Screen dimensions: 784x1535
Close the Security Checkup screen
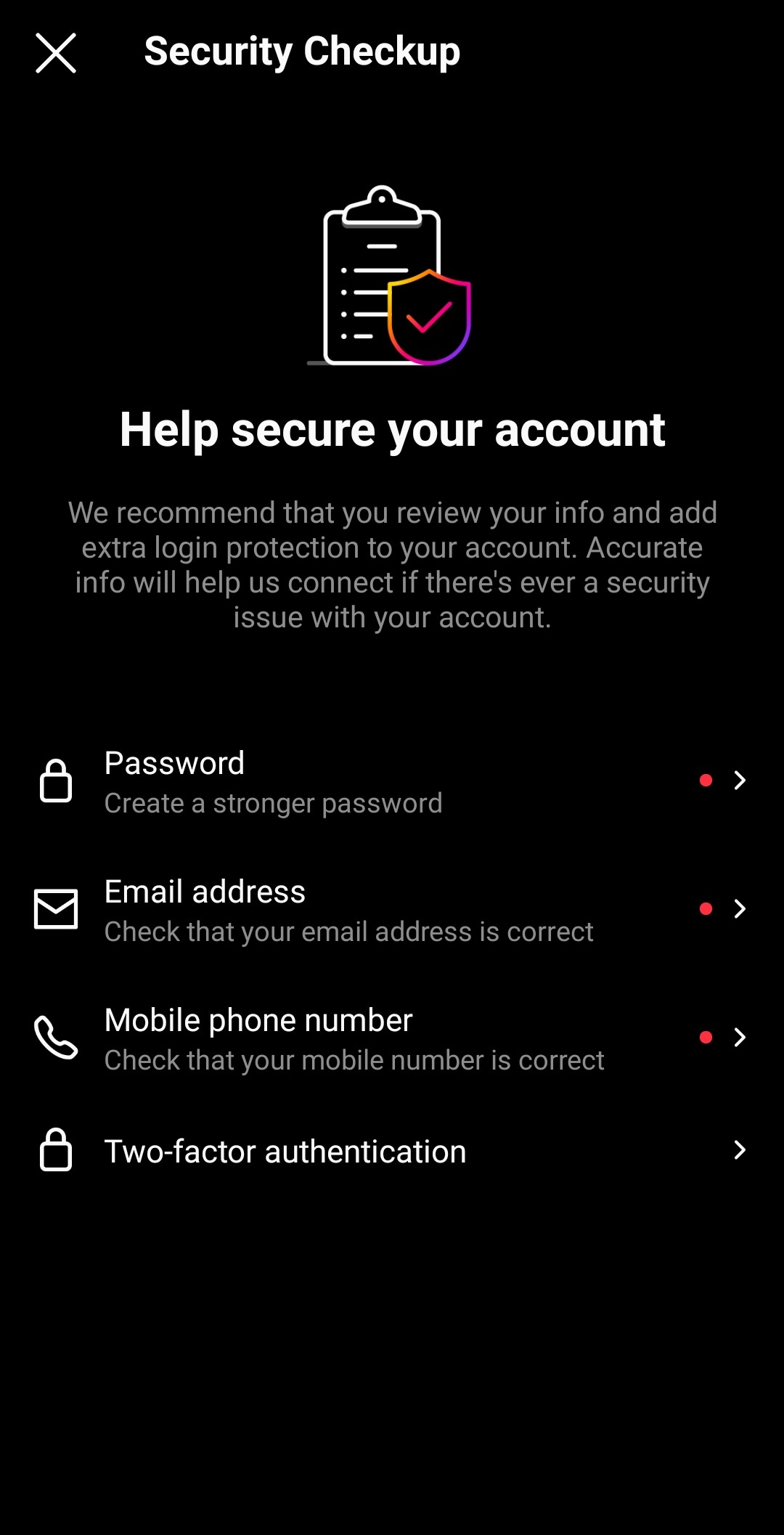(x=56, y=53)
